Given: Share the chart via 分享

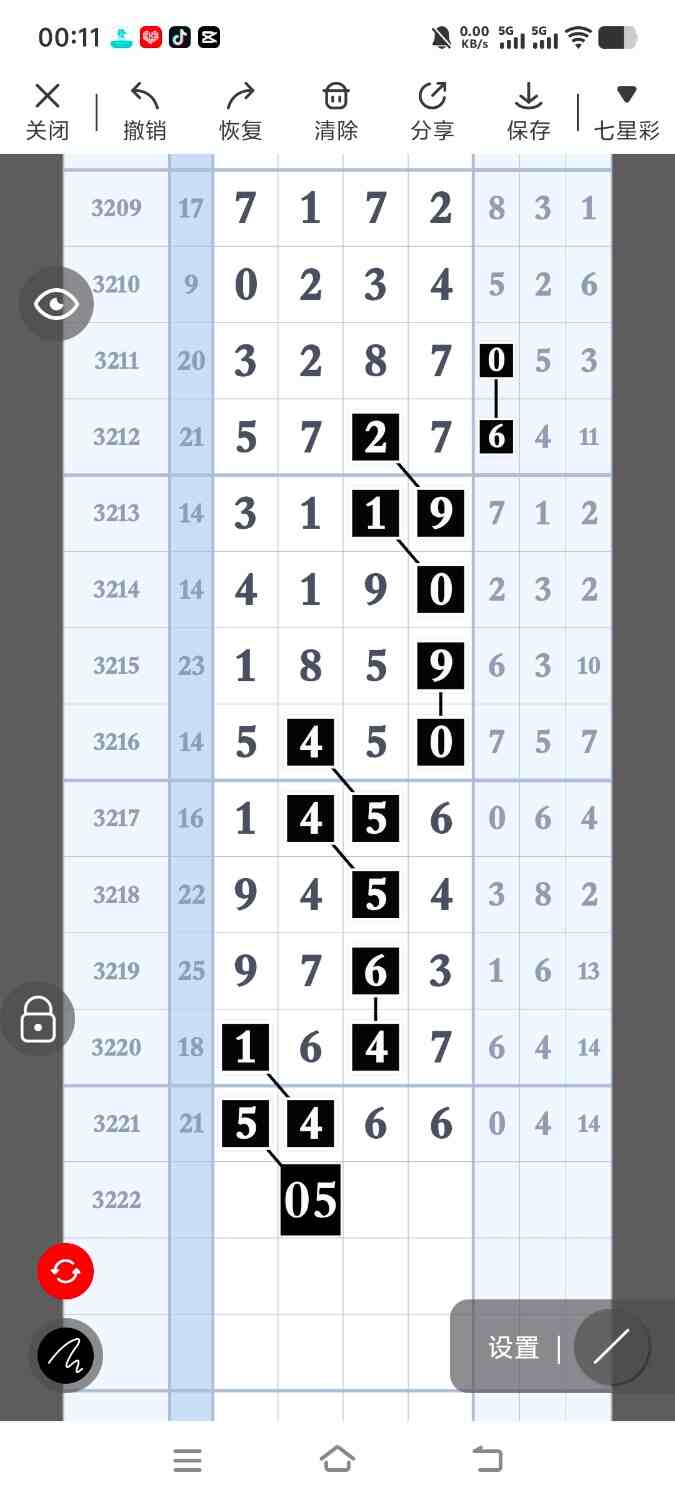Looking at the screenshot, I should point(432,111).
